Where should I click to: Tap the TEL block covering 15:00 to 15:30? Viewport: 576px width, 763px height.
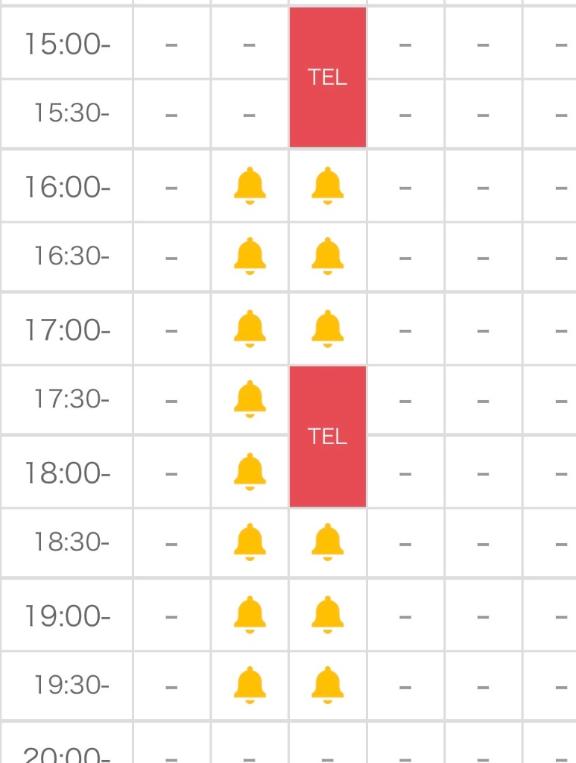coord(328,77)
